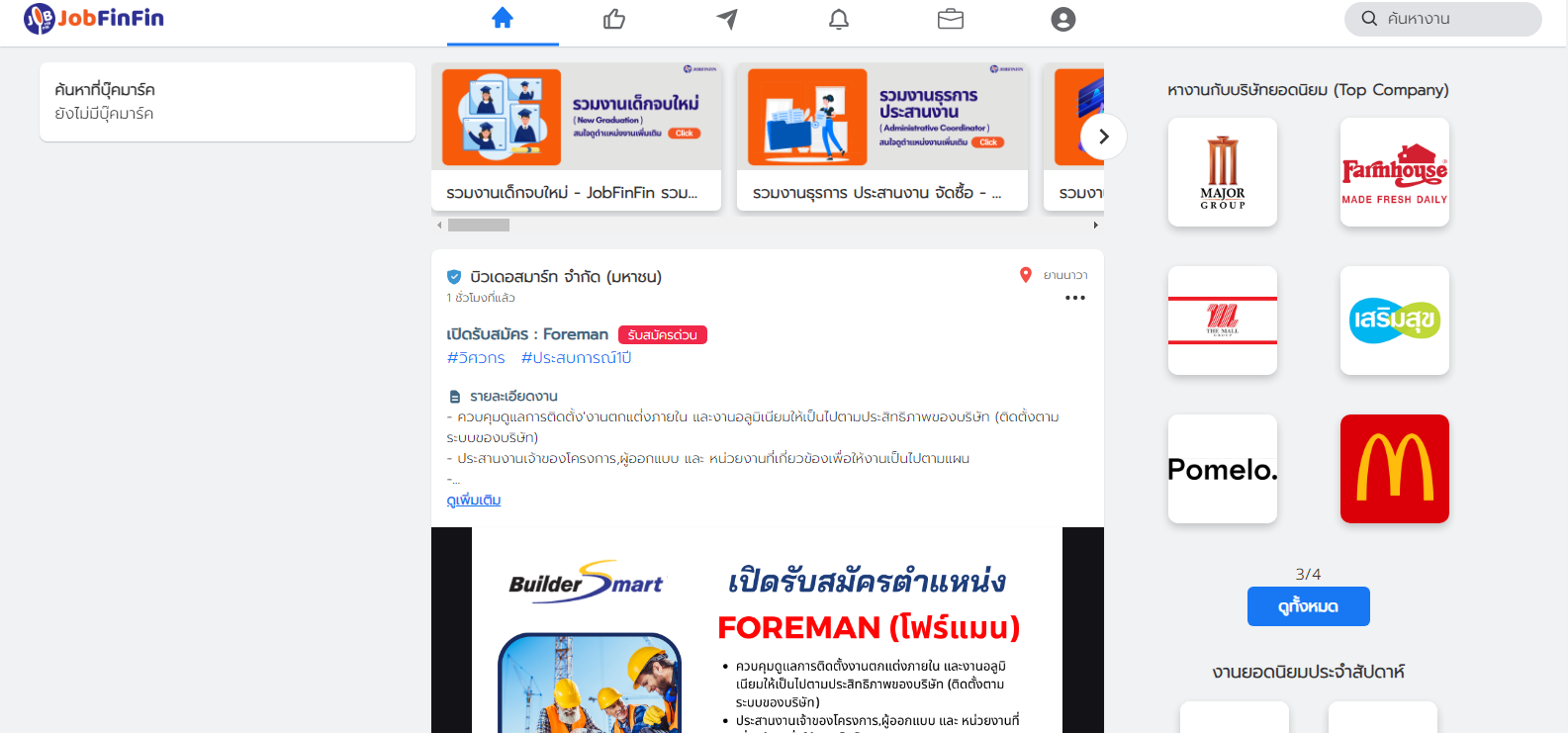Open Farmhouse company jobs
Screen dimensions: 1568x733
[x=1395, y=172]
